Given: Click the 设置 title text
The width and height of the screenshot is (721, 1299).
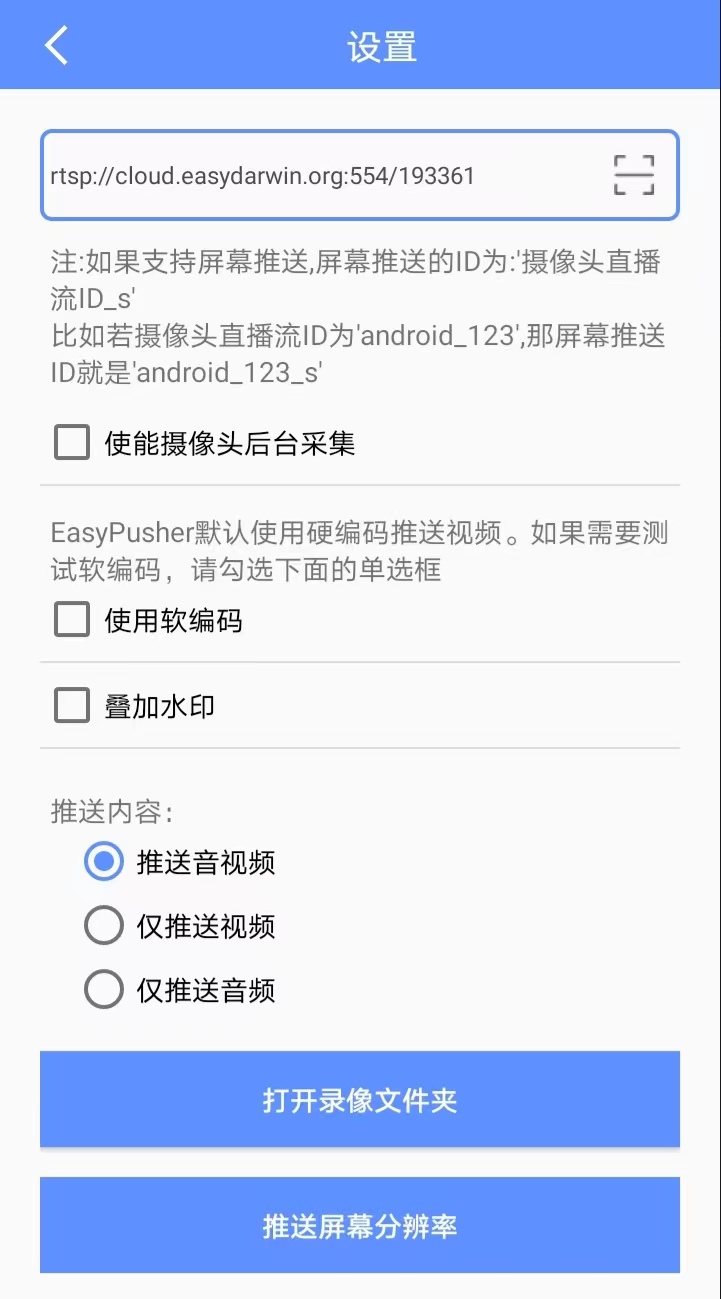Looking at the screenshot, I should pyautogui.click(x=380, y=44).
